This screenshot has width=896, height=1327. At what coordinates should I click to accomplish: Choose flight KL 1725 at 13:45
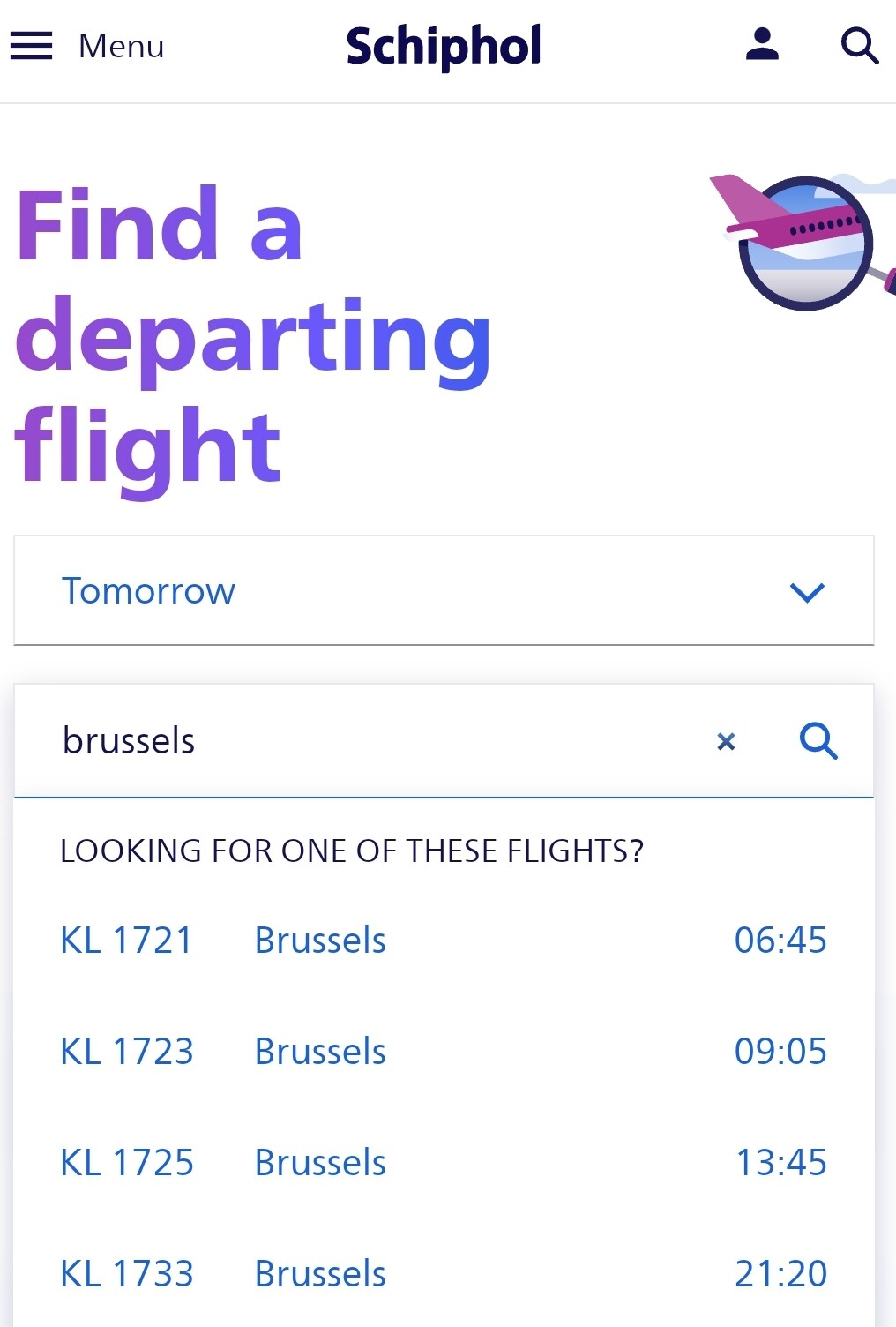(x=444, y=1163)
